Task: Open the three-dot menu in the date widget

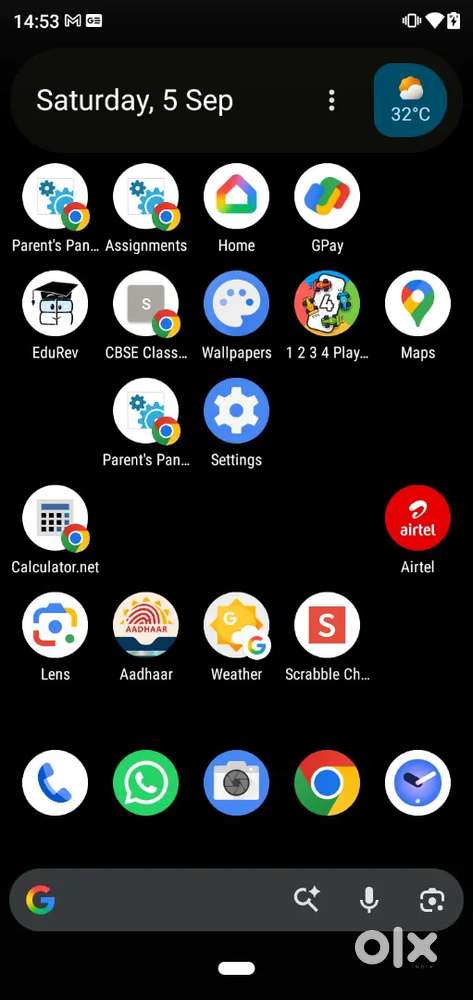Action: coord(331,100)
